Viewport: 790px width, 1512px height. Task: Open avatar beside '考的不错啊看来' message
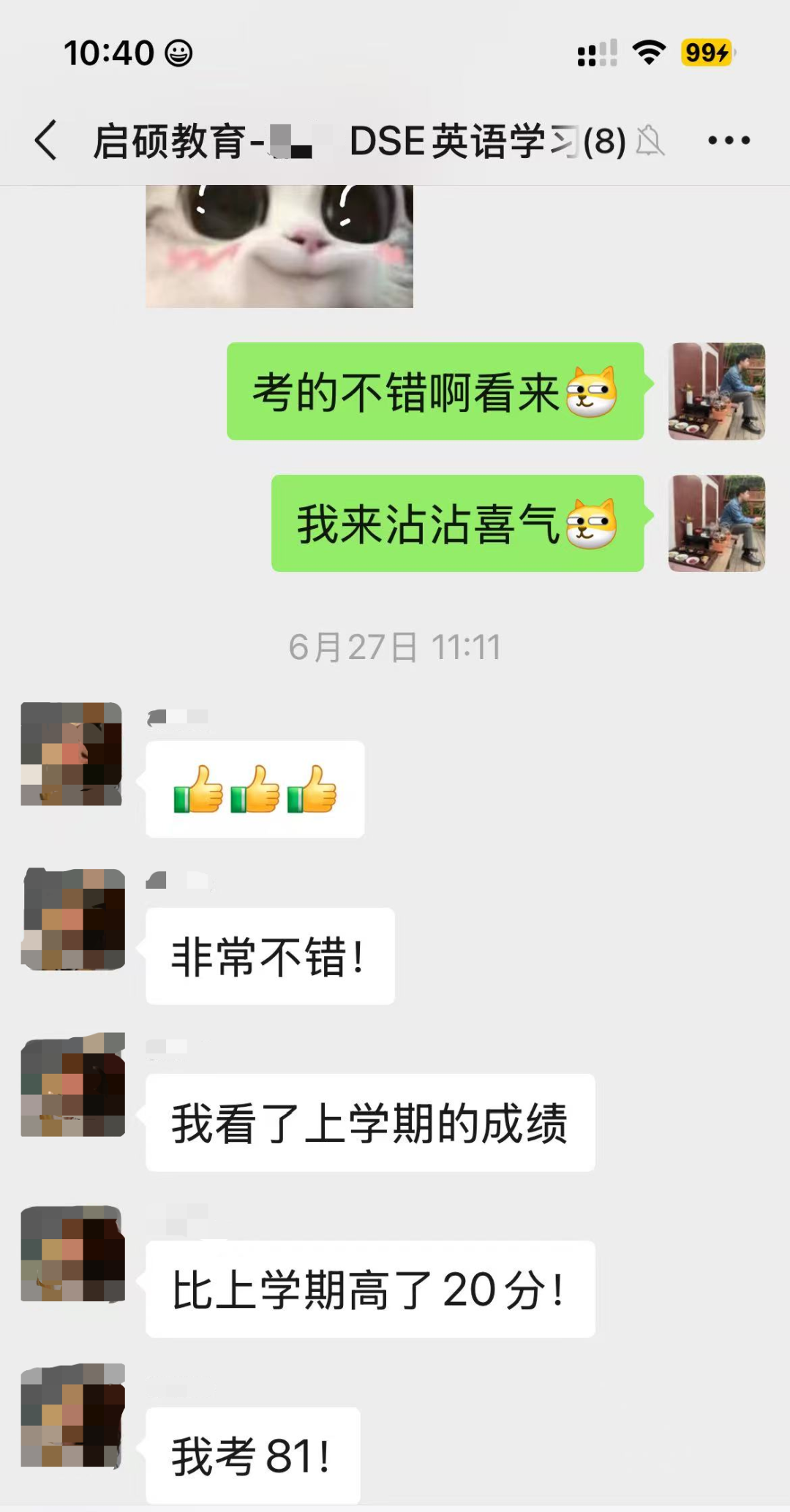(x=717, y=391)
